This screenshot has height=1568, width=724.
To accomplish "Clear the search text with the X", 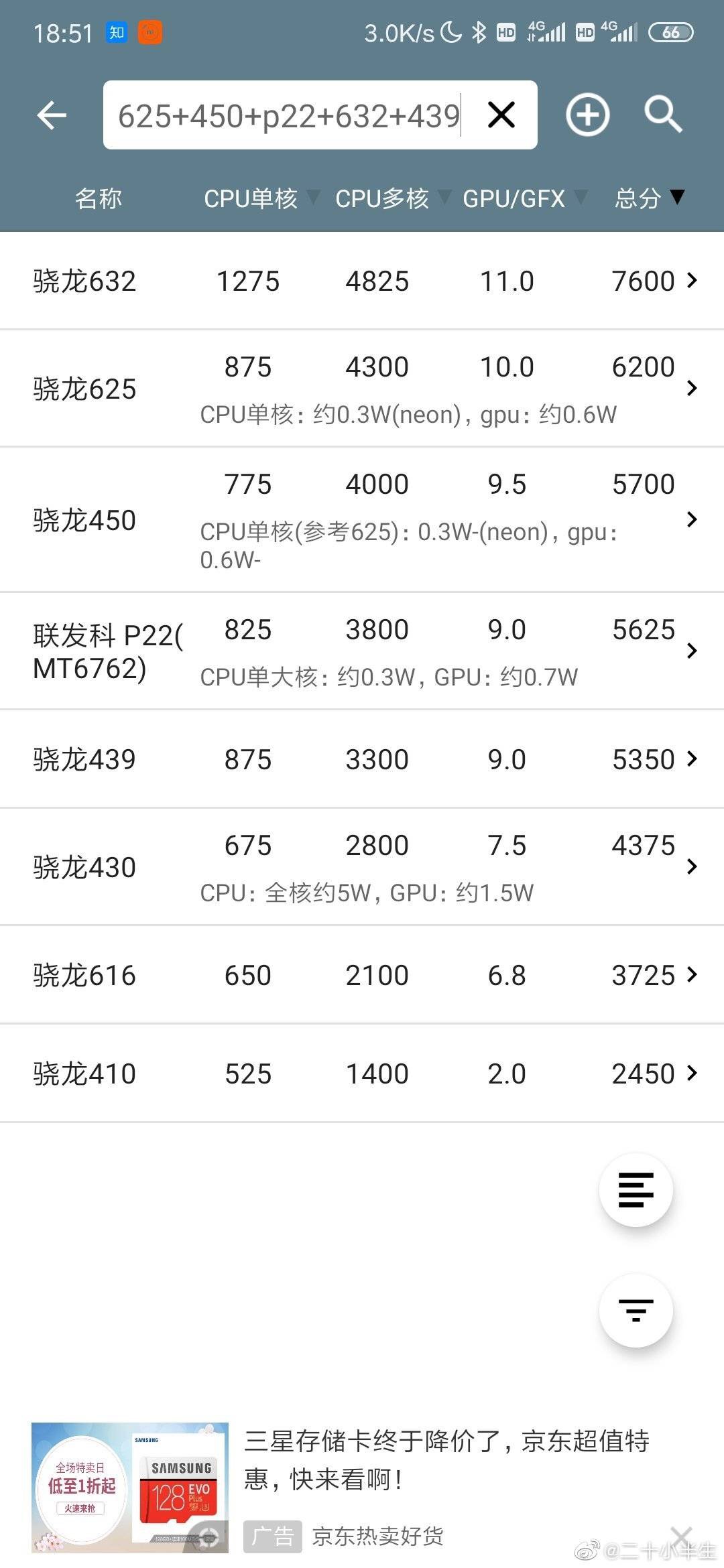I will [x=501, y=115].
